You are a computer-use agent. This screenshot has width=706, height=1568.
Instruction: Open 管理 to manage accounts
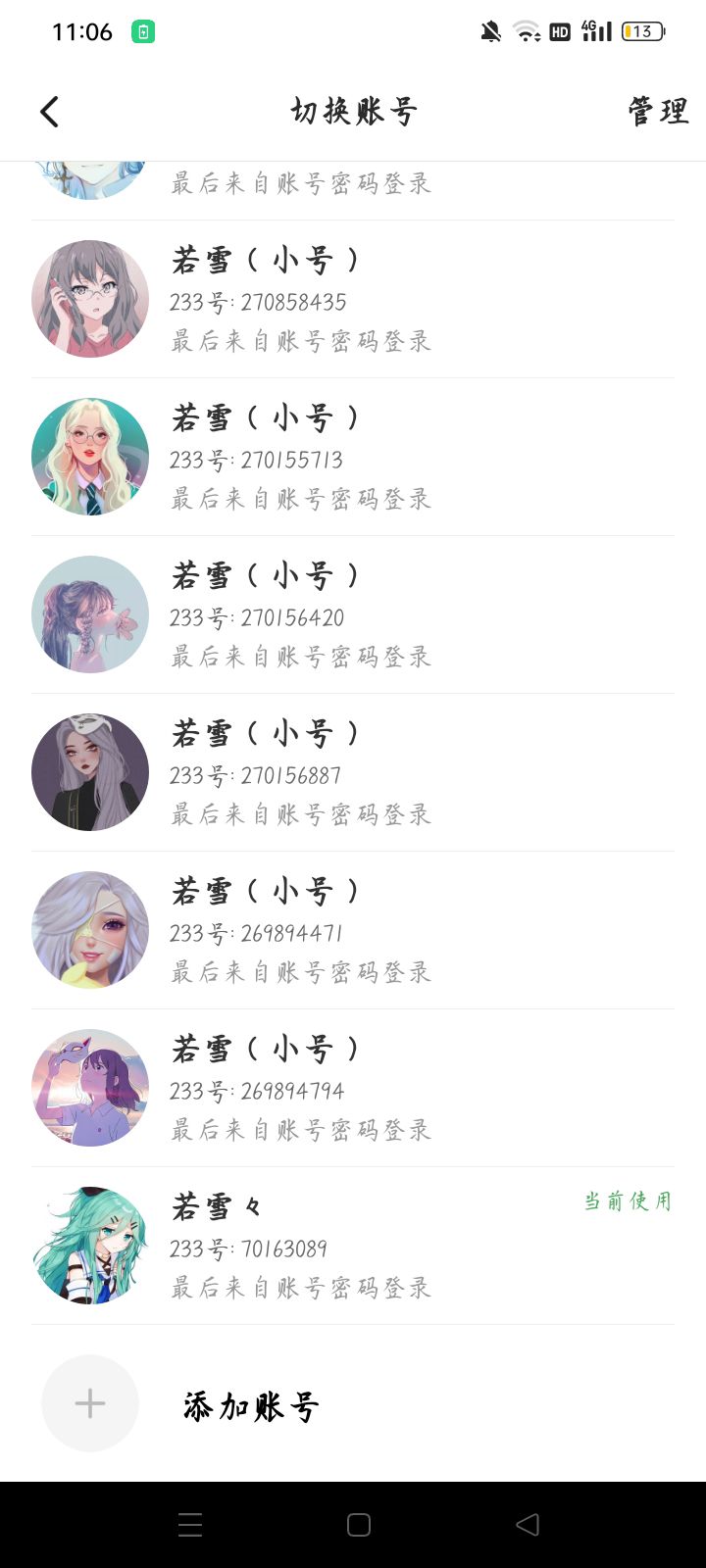[x=658, y=112]
